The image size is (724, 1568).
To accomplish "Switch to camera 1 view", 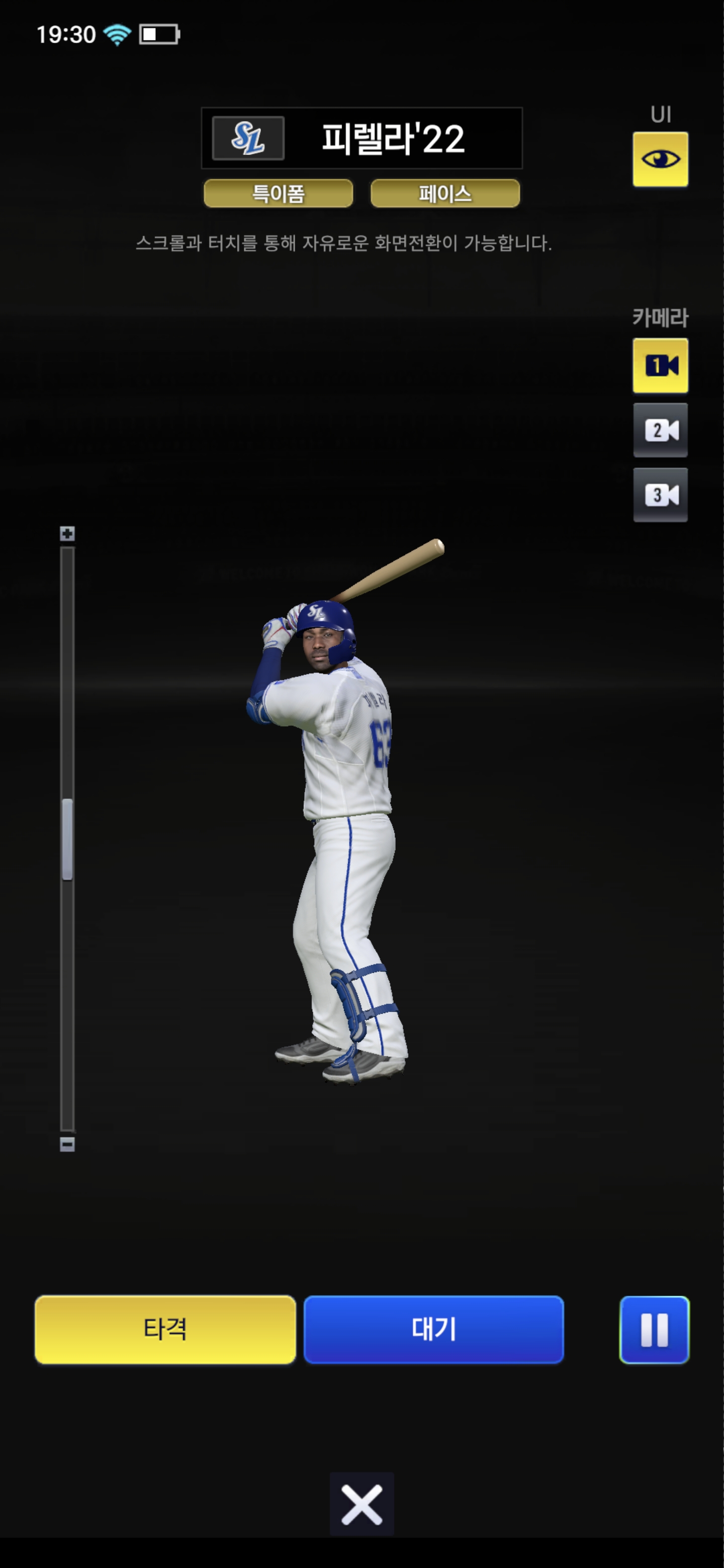I will 660,366.
